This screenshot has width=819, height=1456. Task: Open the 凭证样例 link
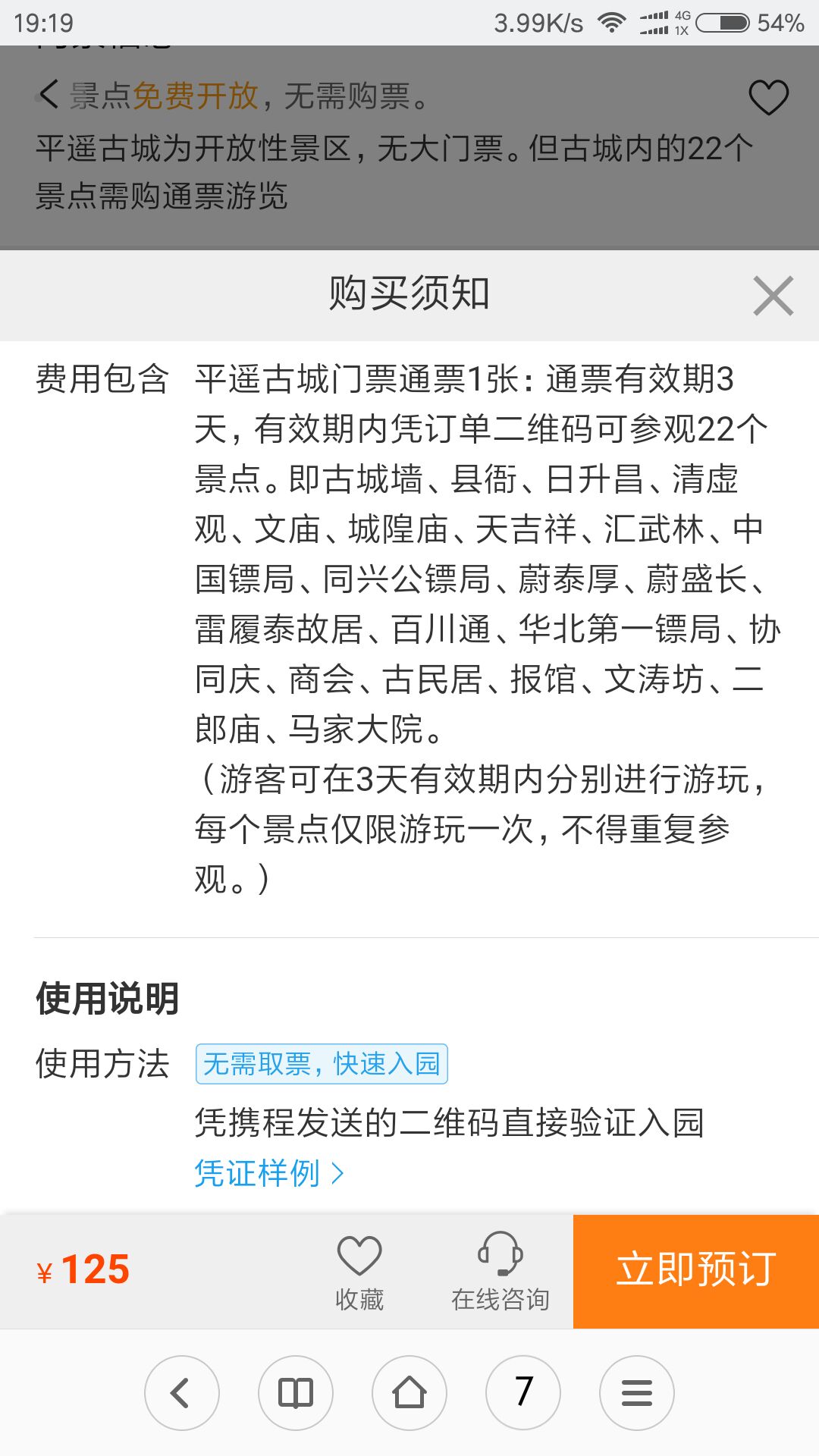pyautogui.click(x=269, y=1173)
